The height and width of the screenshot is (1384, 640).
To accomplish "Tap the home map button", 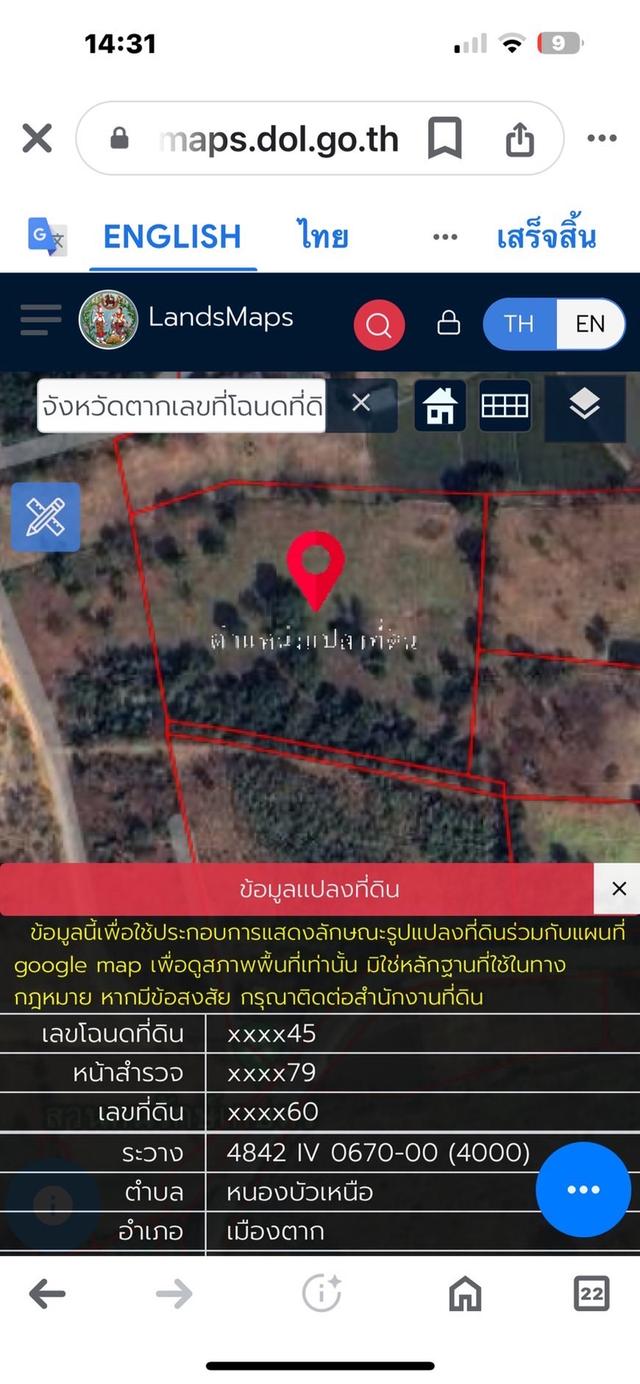I will [440, 405].
